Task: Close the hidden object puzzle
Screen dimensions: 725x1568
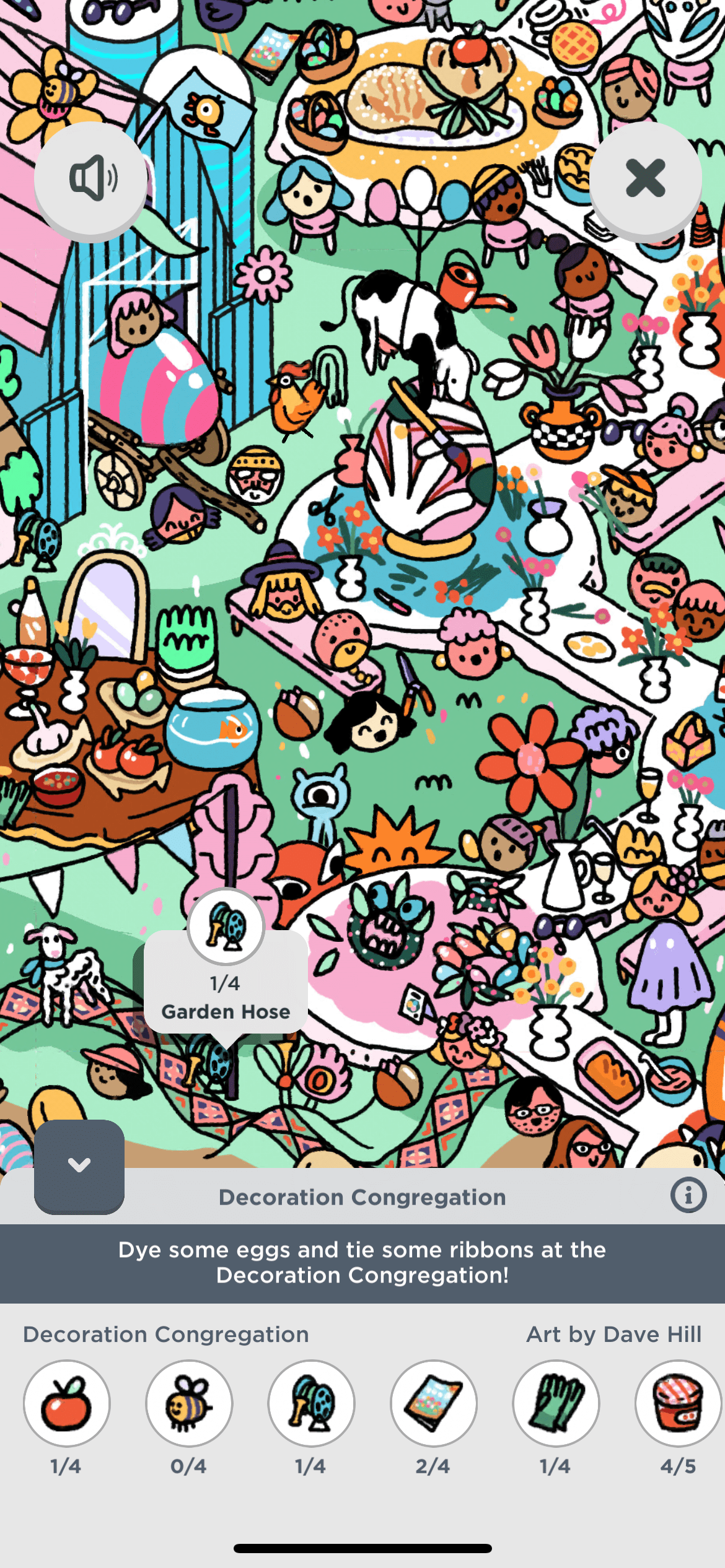Action: [645, 178]
